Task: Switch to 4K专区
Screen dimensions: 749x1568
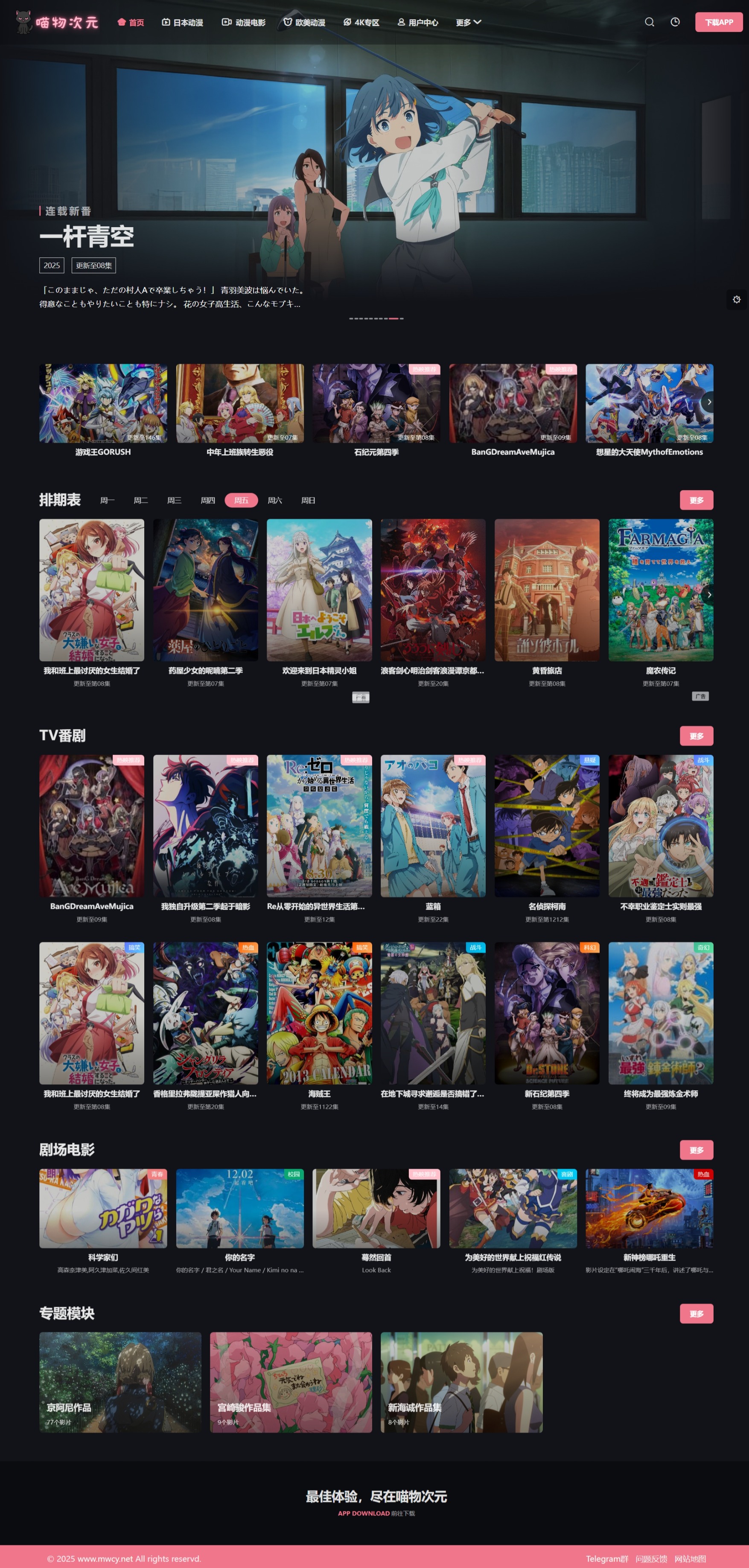Action: point(361,23)
